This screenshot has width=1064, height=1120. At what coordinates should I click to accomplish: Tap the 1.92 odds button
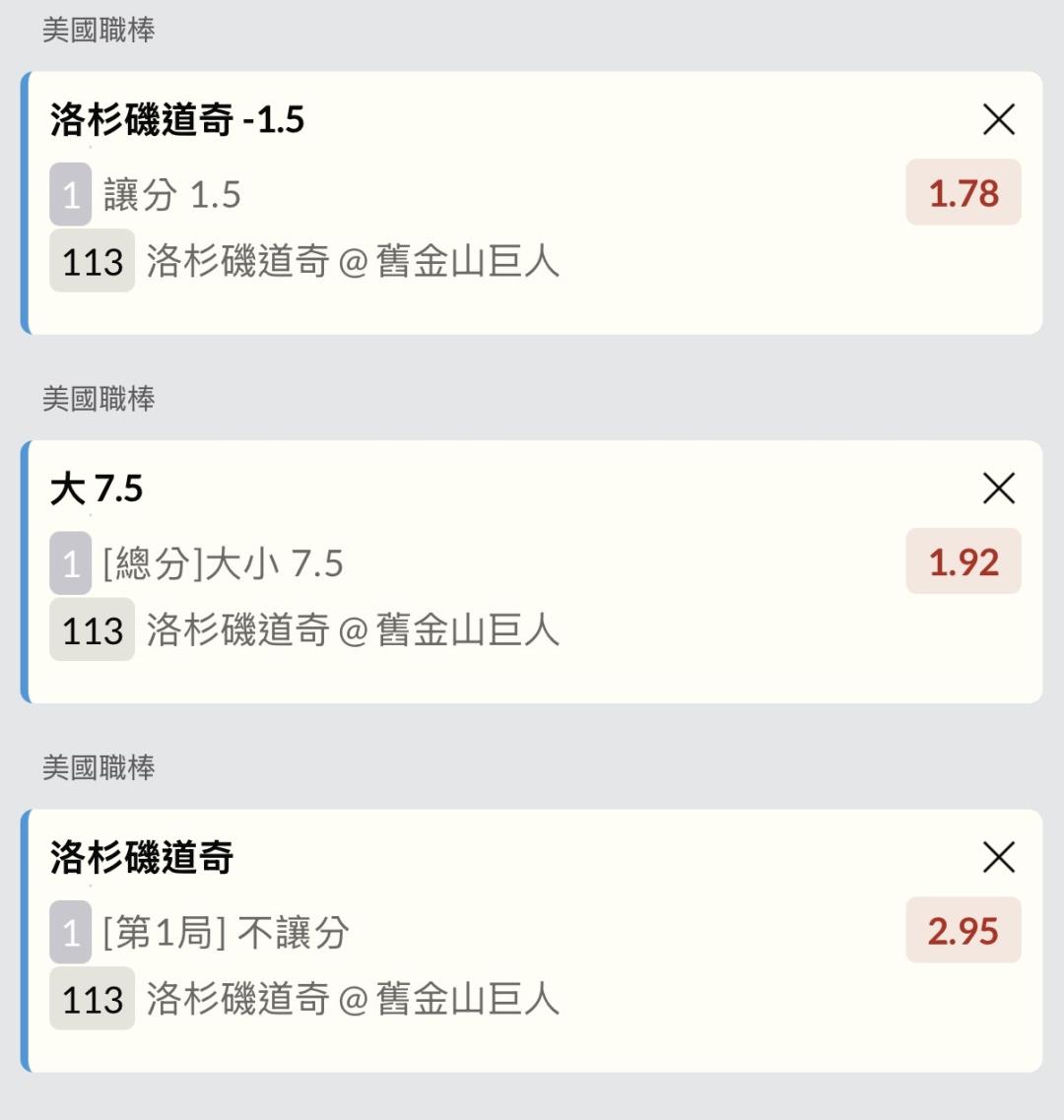point(963,562)
